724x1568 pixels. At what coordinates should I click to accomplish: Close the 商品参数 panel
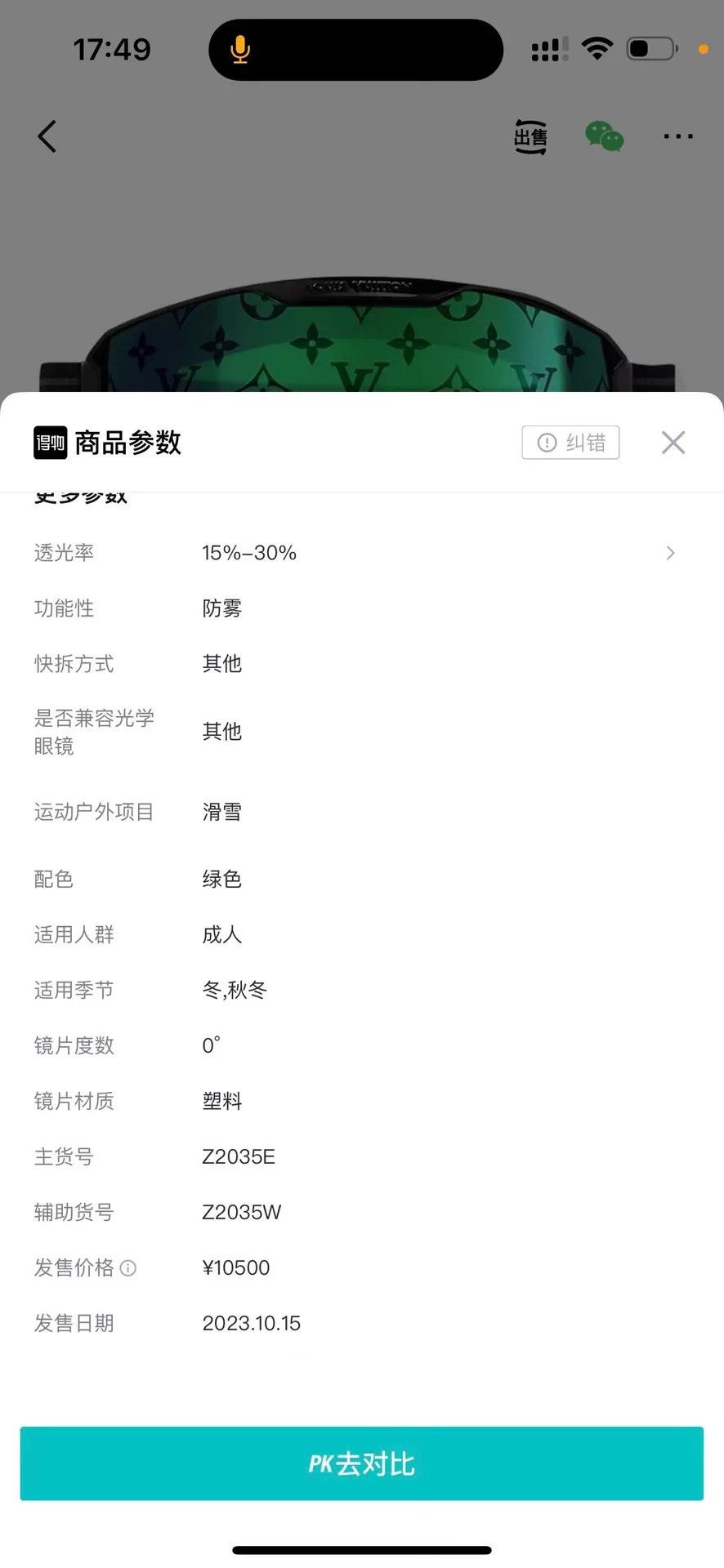tap(673, 443)
